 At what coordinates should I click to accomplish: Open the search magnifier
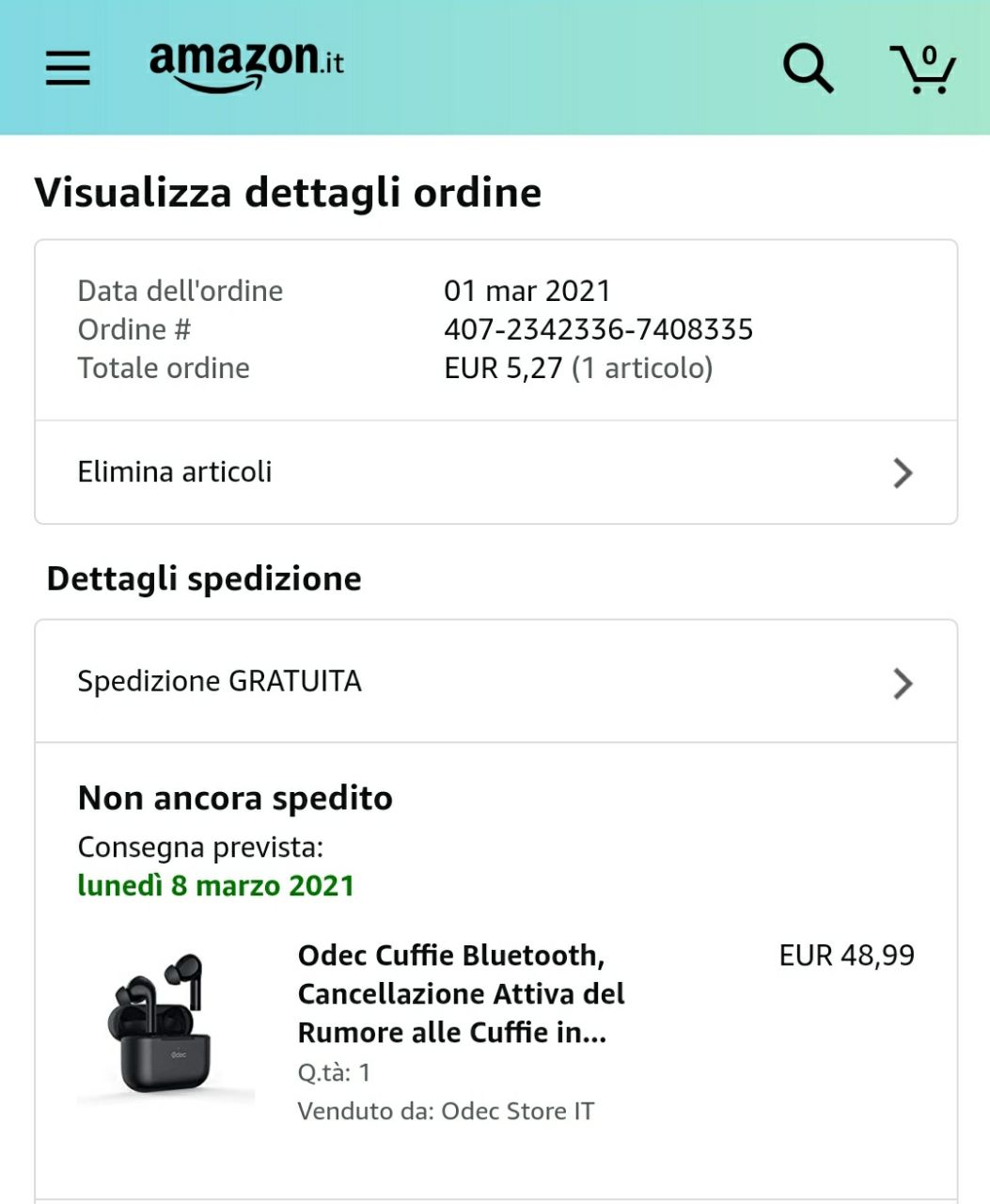808,68
